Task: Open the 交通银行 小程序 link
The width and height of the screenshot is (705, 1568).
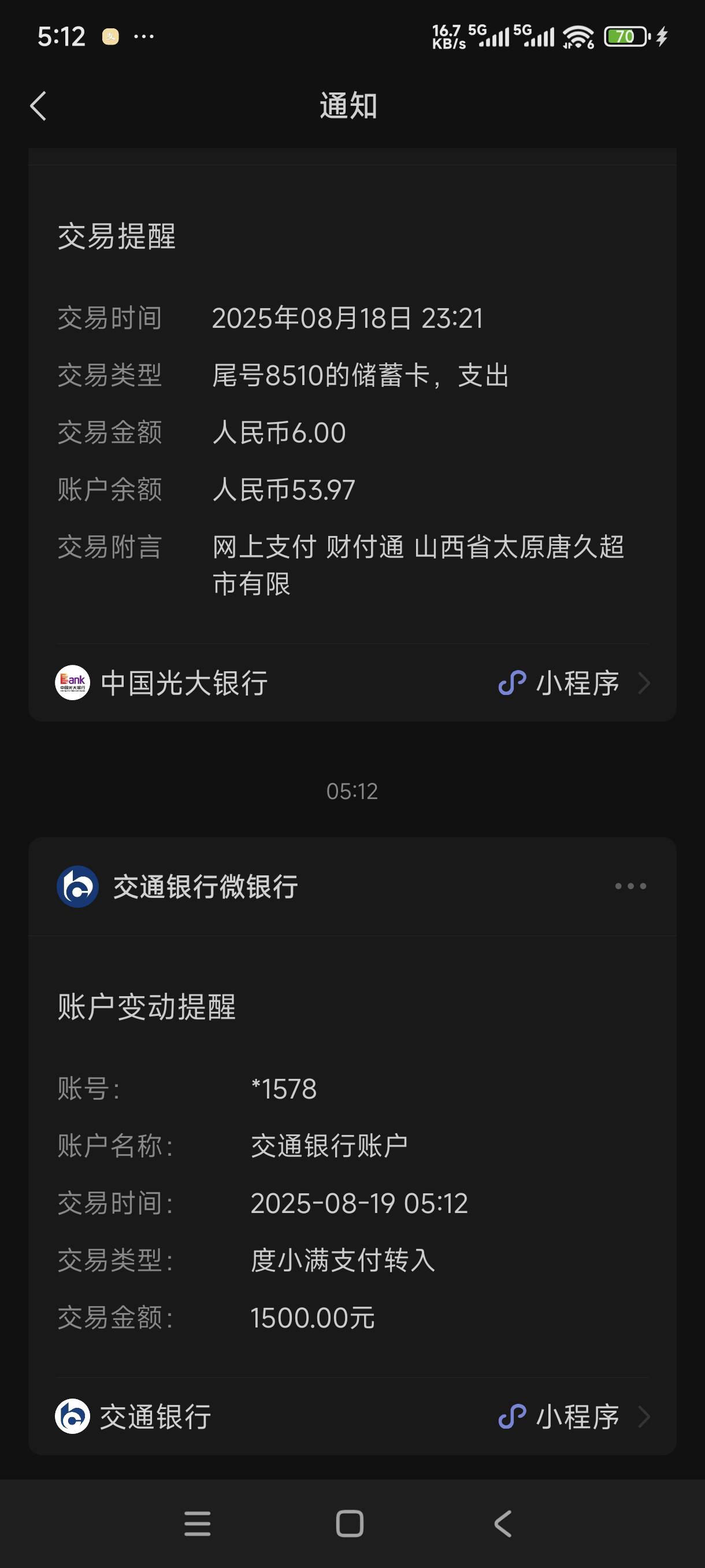Action: (352, 1417)
